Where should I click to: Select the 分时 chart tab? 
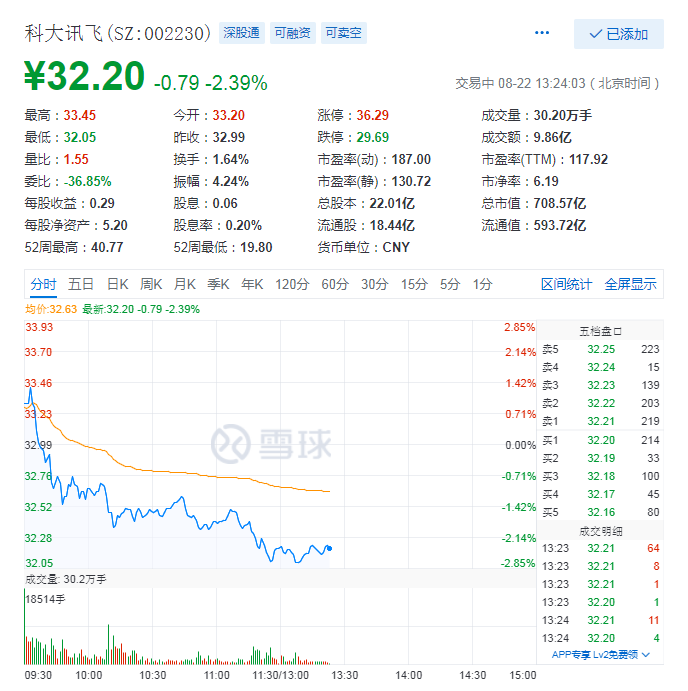[x=43, y=285]
